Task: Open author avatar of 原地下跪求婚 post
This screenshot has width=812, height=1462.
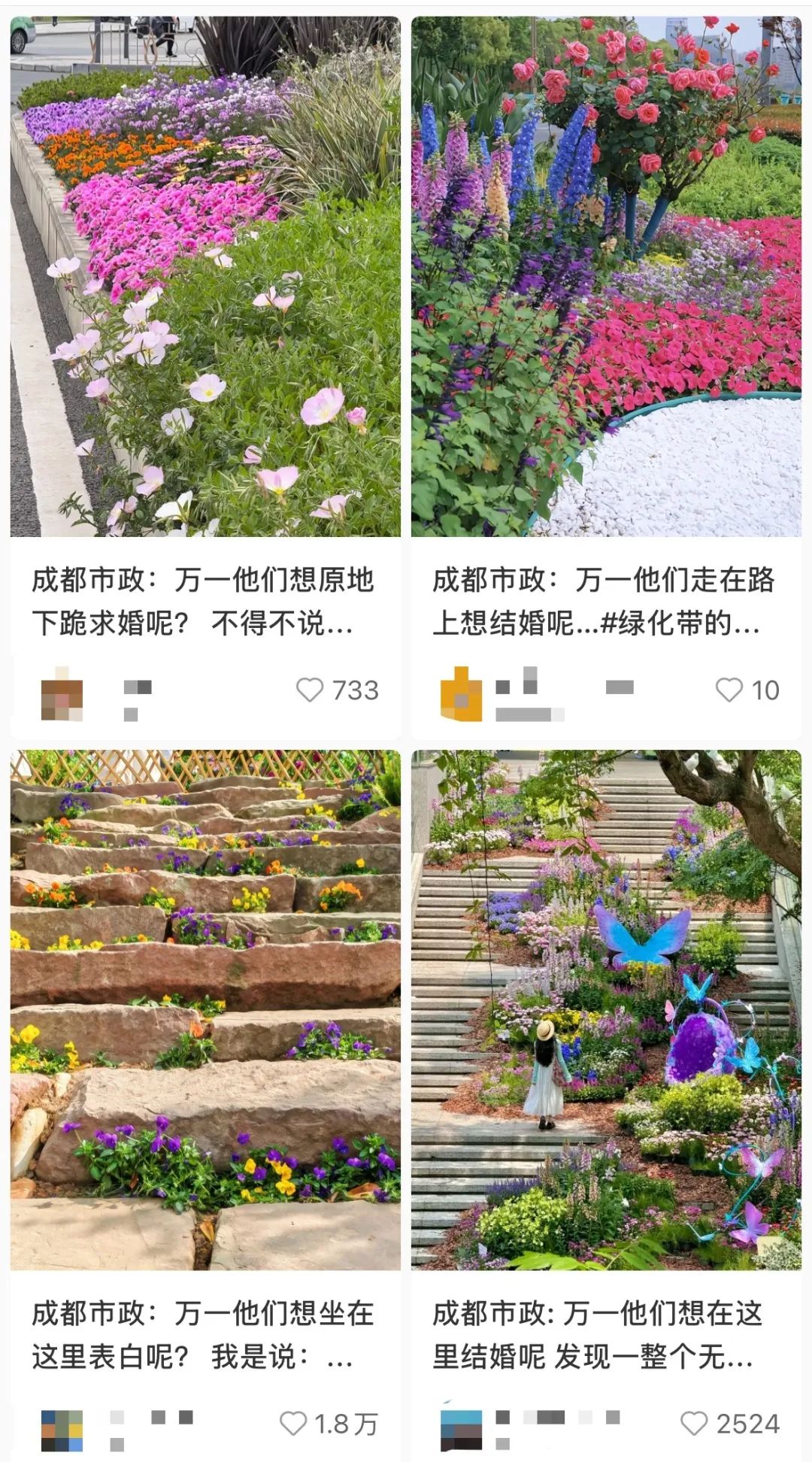Action: (x=62, y=693)
